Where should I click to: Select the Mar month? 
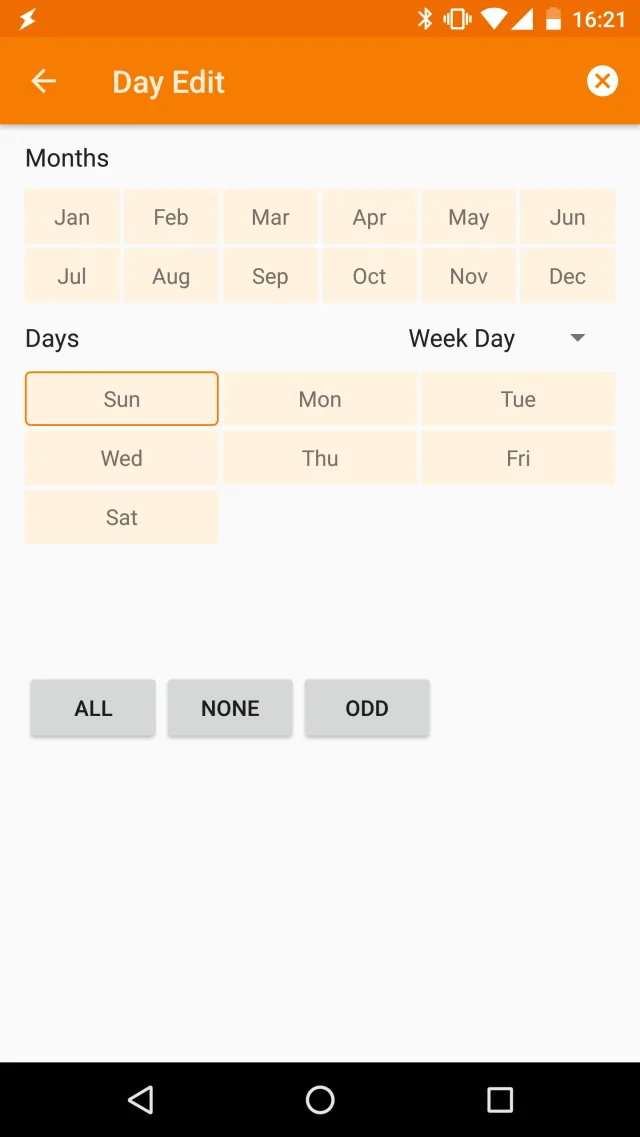270,217
